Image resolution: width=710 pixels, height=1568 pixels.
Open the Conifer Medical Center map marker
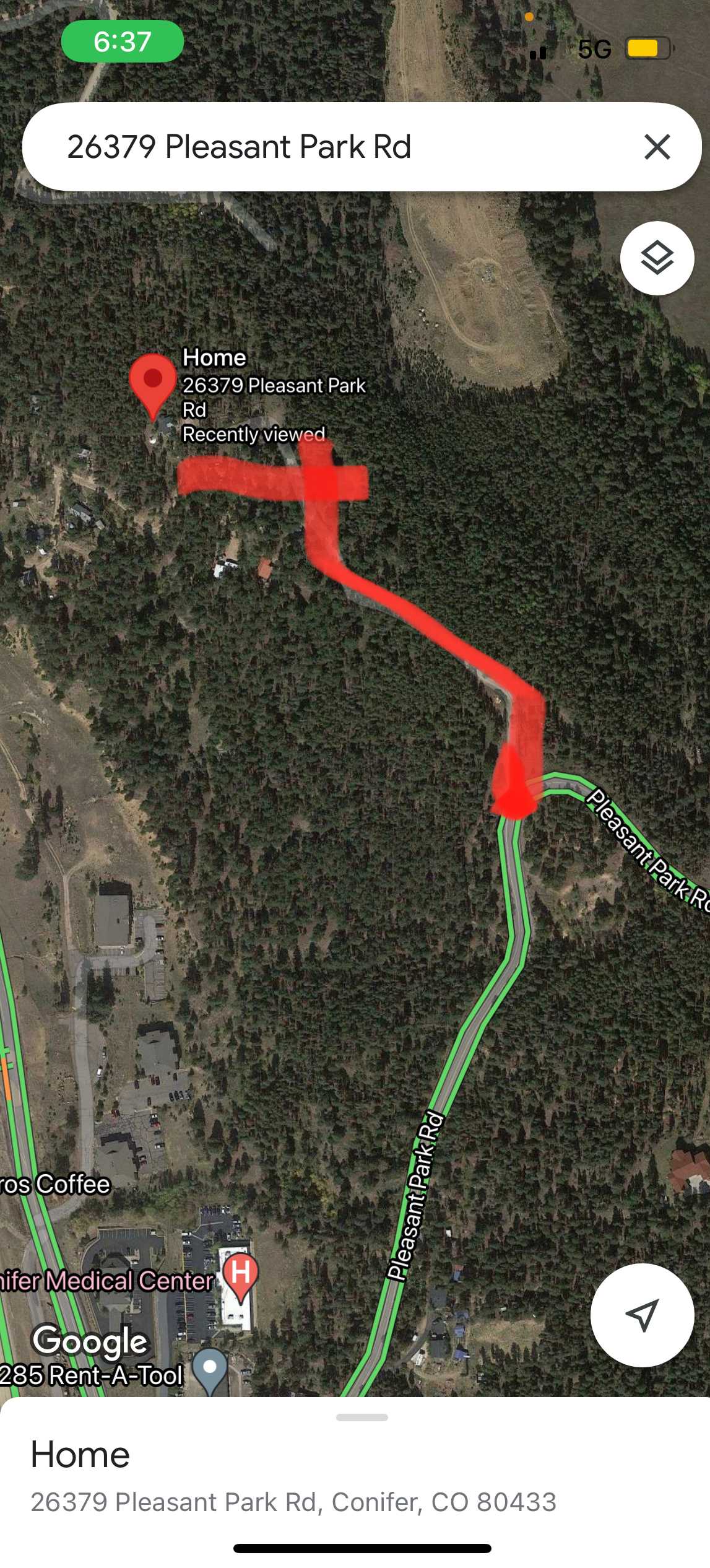coord(240,1274)
